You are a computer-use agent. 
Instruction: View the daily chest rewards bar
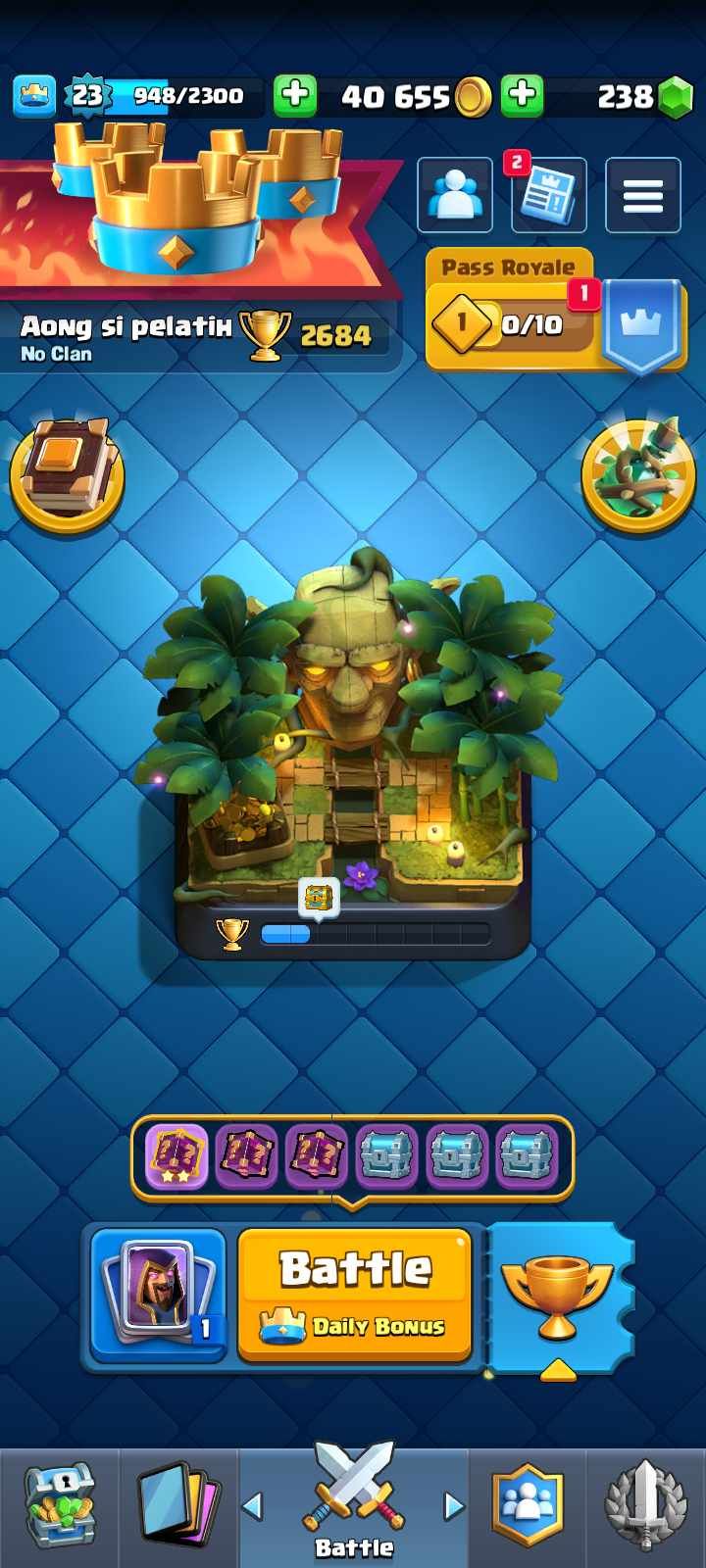[353, 1154]
